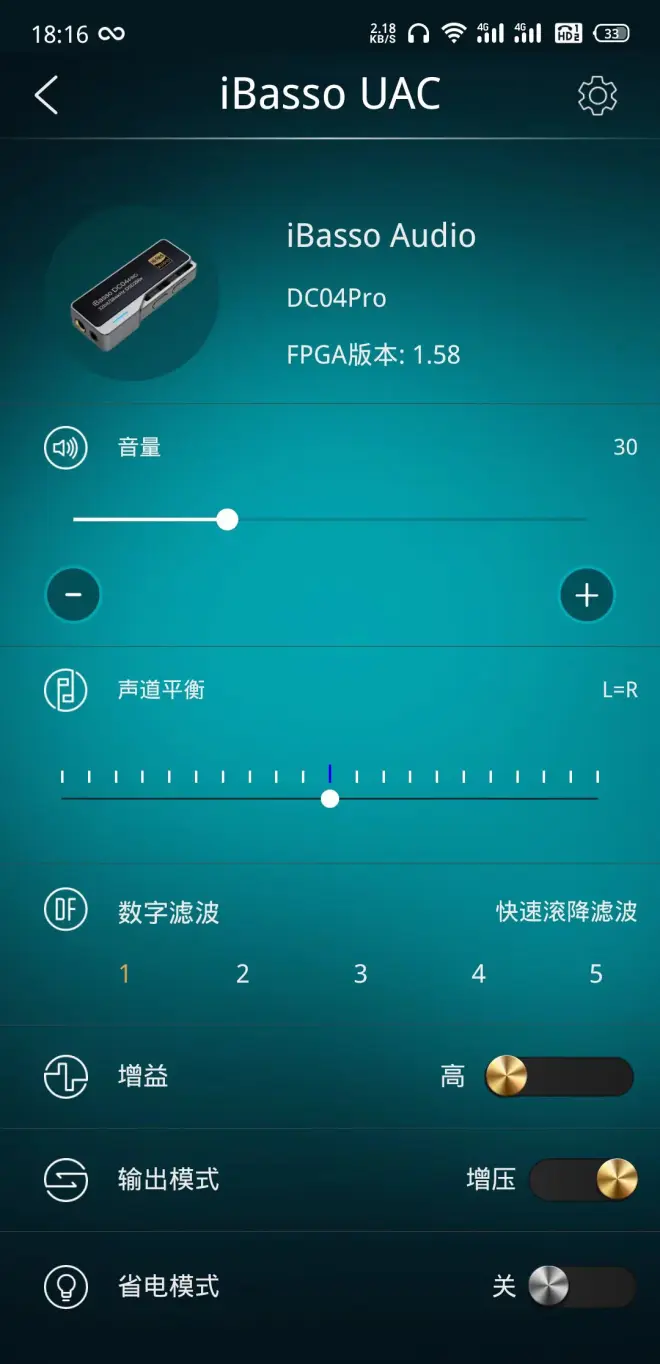Viewport: 660px width, 1364px height.
Task: Pick digital filter 5
Action: click(x=596, y=974)
